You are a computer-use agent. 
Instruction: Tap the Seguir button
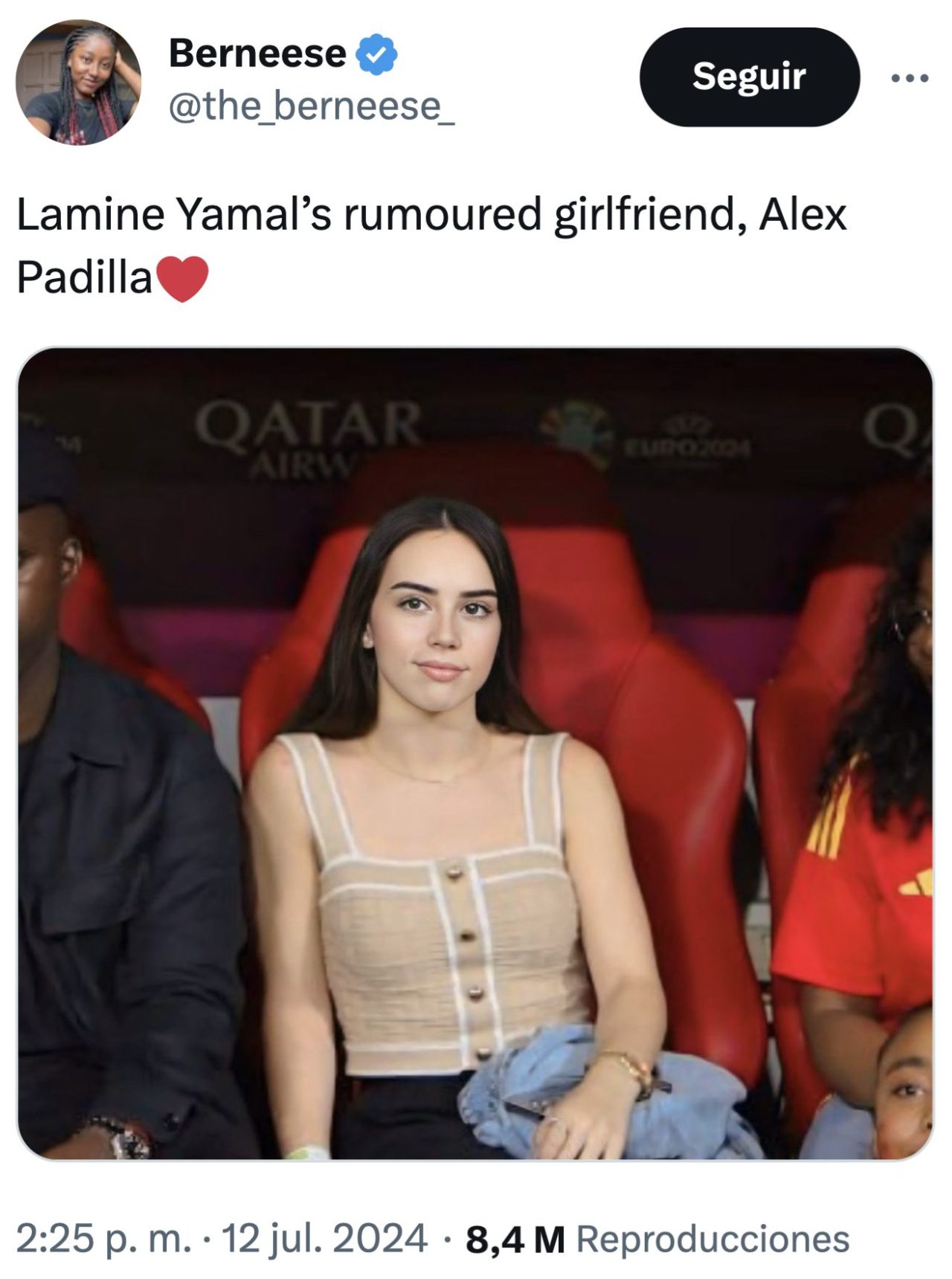pyautogui.click(x=749, y=77)
